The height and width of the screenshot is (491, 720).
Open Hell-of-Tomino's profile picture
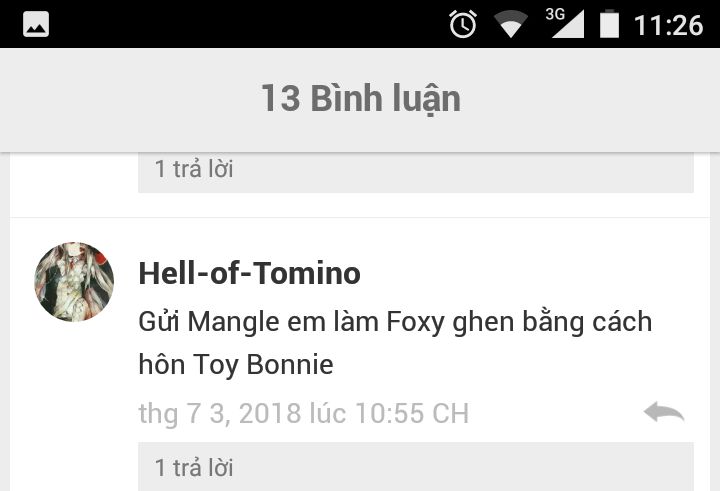[74, 281]
